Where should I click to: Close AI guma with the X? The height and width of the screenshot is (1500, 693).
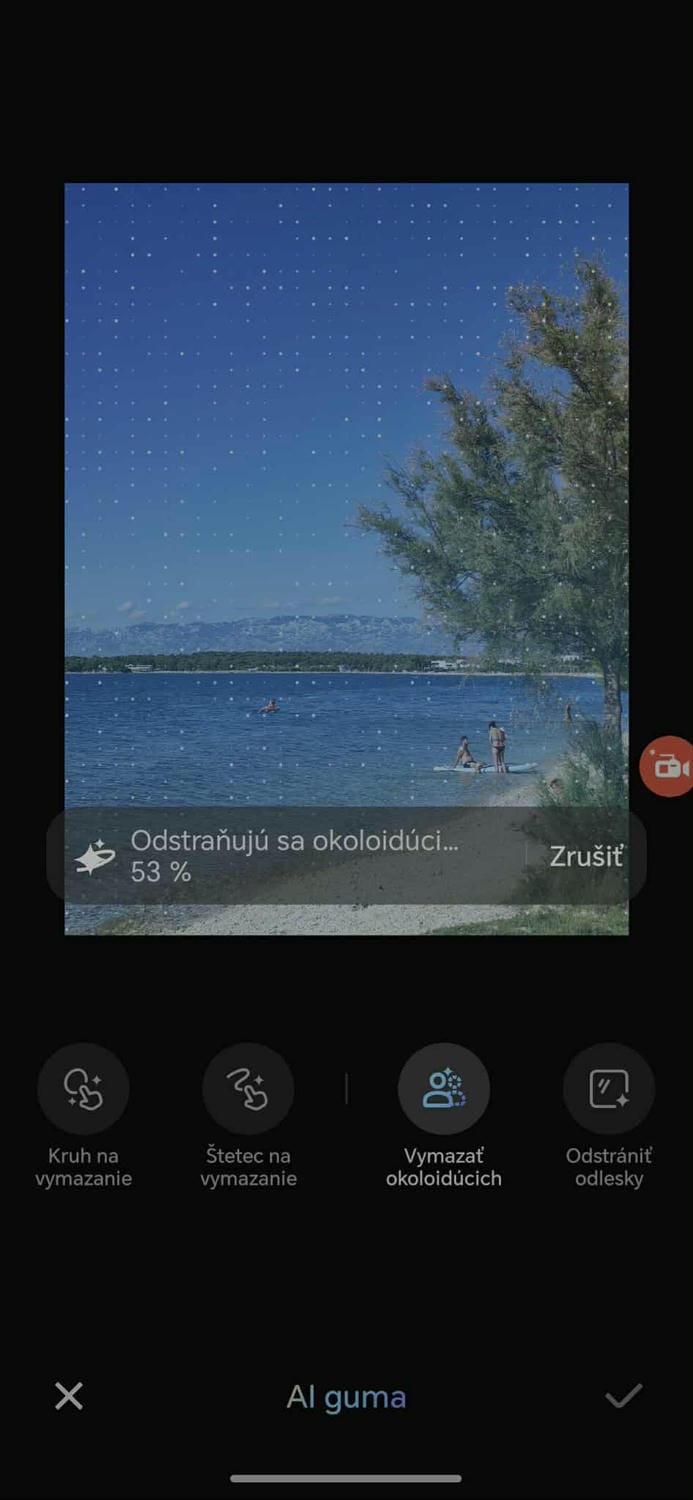tap(69, 1396)
